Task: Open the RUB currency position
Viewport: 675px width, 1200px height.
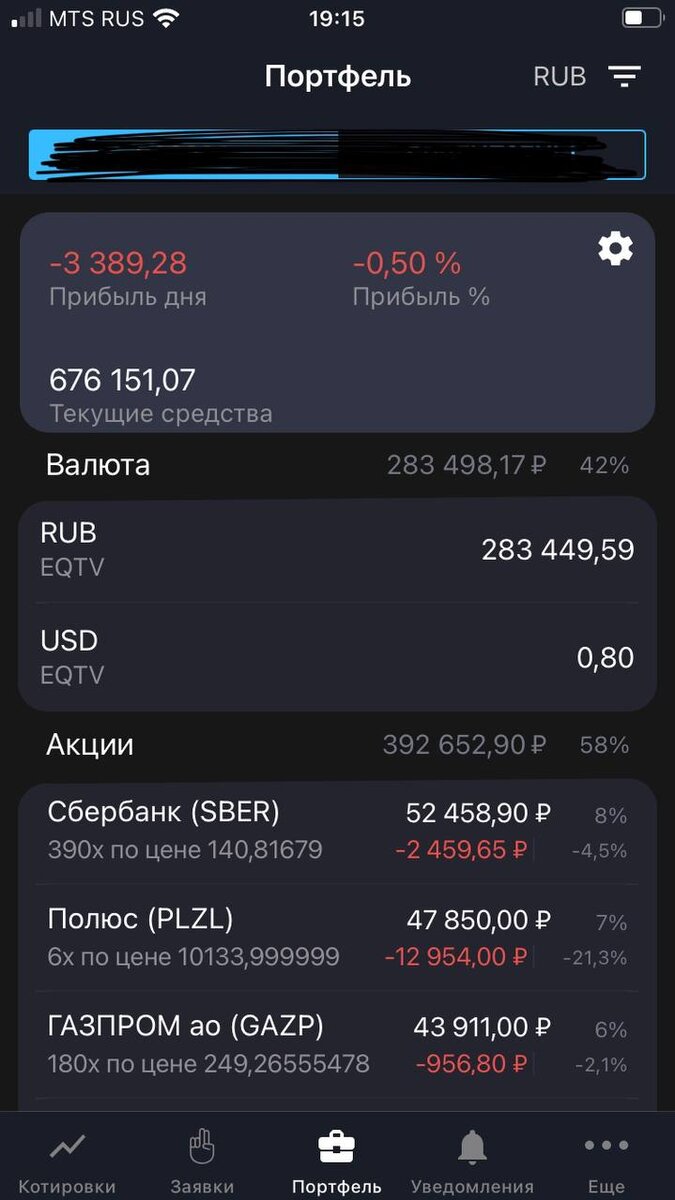Action: [x=337, y=549]
